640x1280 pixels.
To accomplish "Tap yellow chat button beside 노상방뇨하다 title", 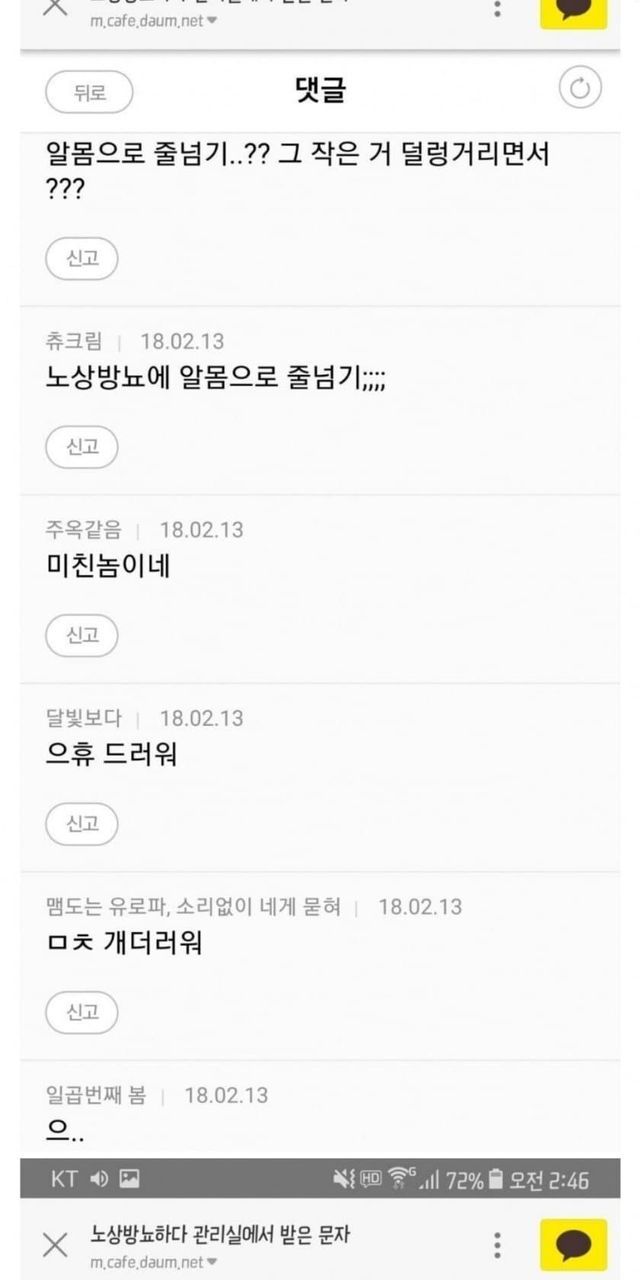I will pos(573,1245).
